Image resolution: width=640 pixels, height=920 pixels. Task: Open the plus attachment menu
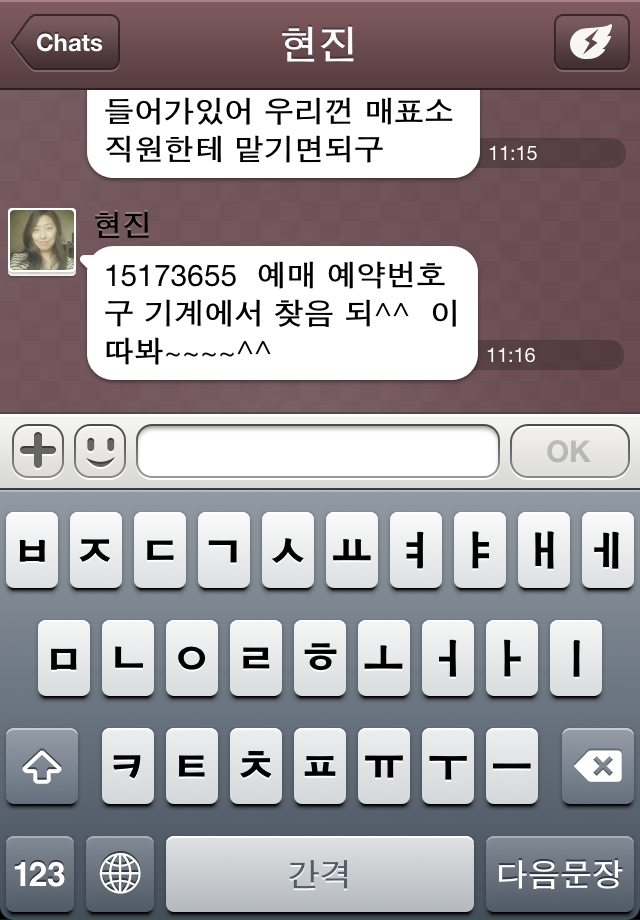(x=38, y=451)
